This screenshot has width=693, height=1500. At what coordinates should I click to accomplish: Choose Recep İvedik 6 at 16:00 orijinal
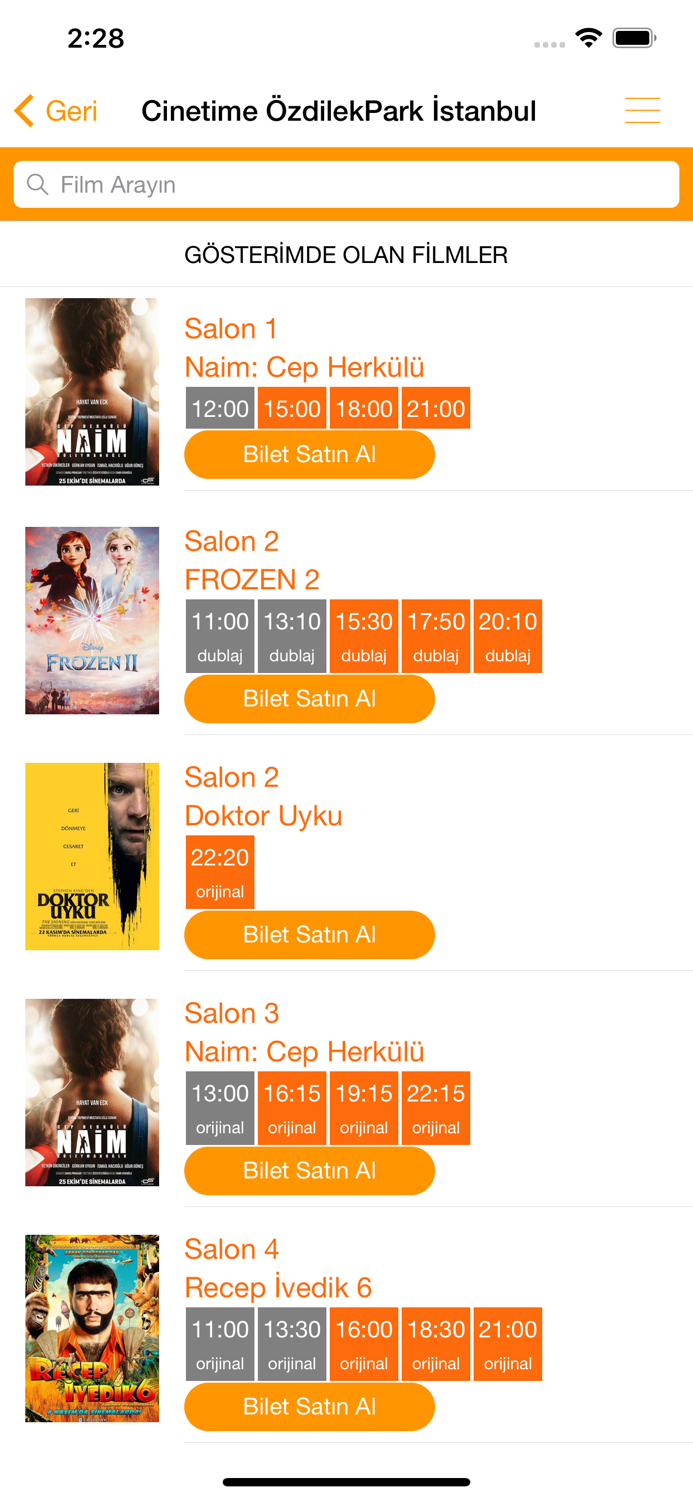(364, 1344)
